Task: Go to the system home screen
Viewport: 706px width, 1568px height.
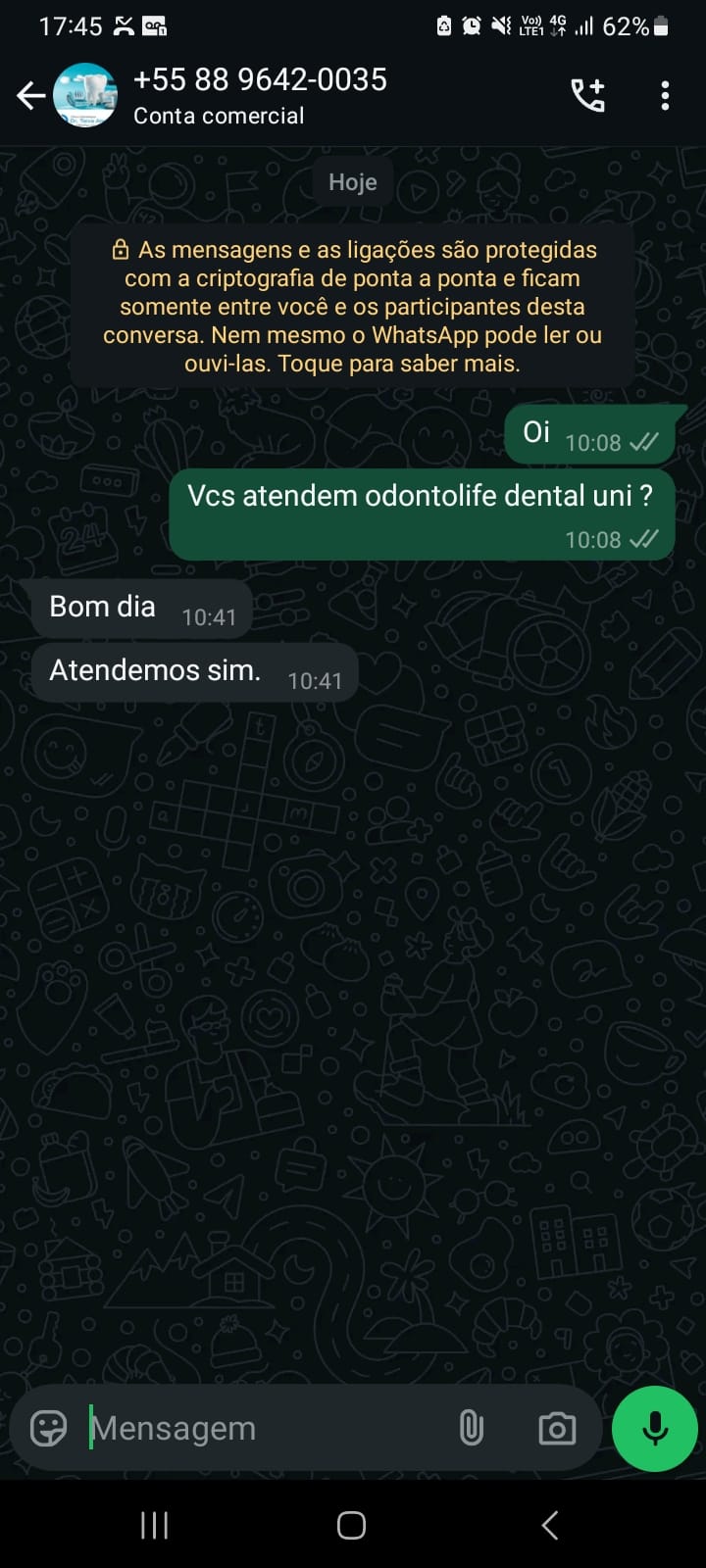Action: click(x=351, y=1525)
